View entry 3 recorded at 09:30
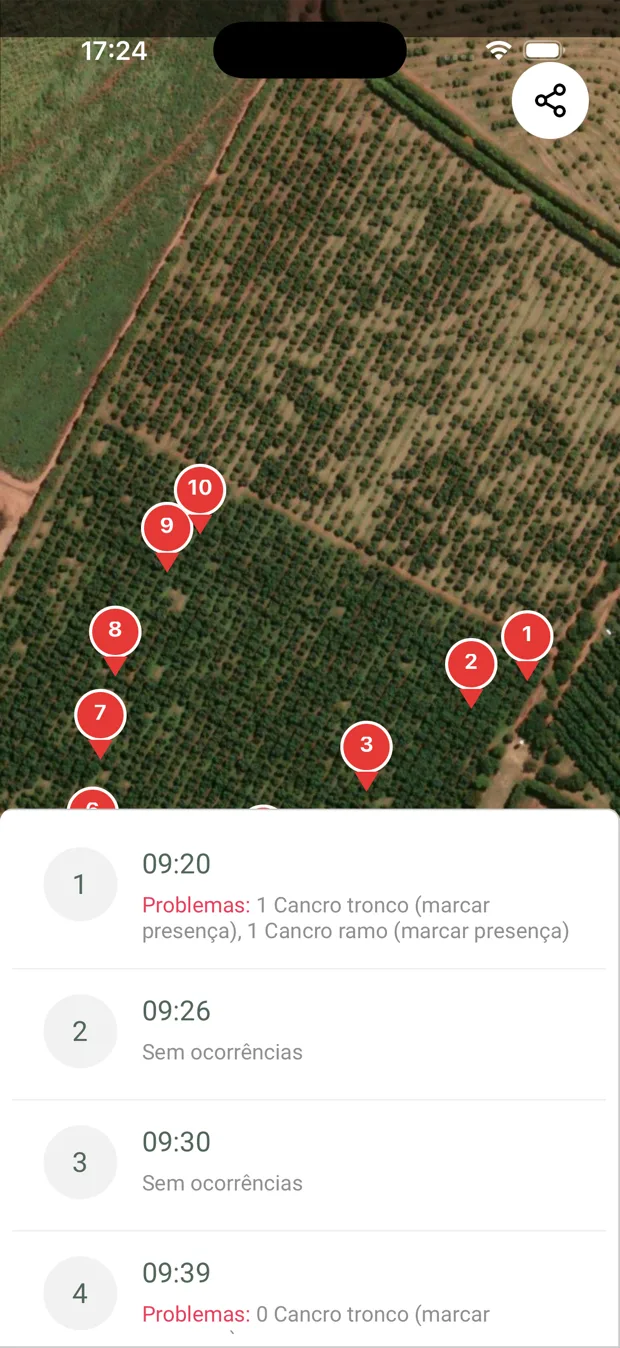 coord(309,1165)
